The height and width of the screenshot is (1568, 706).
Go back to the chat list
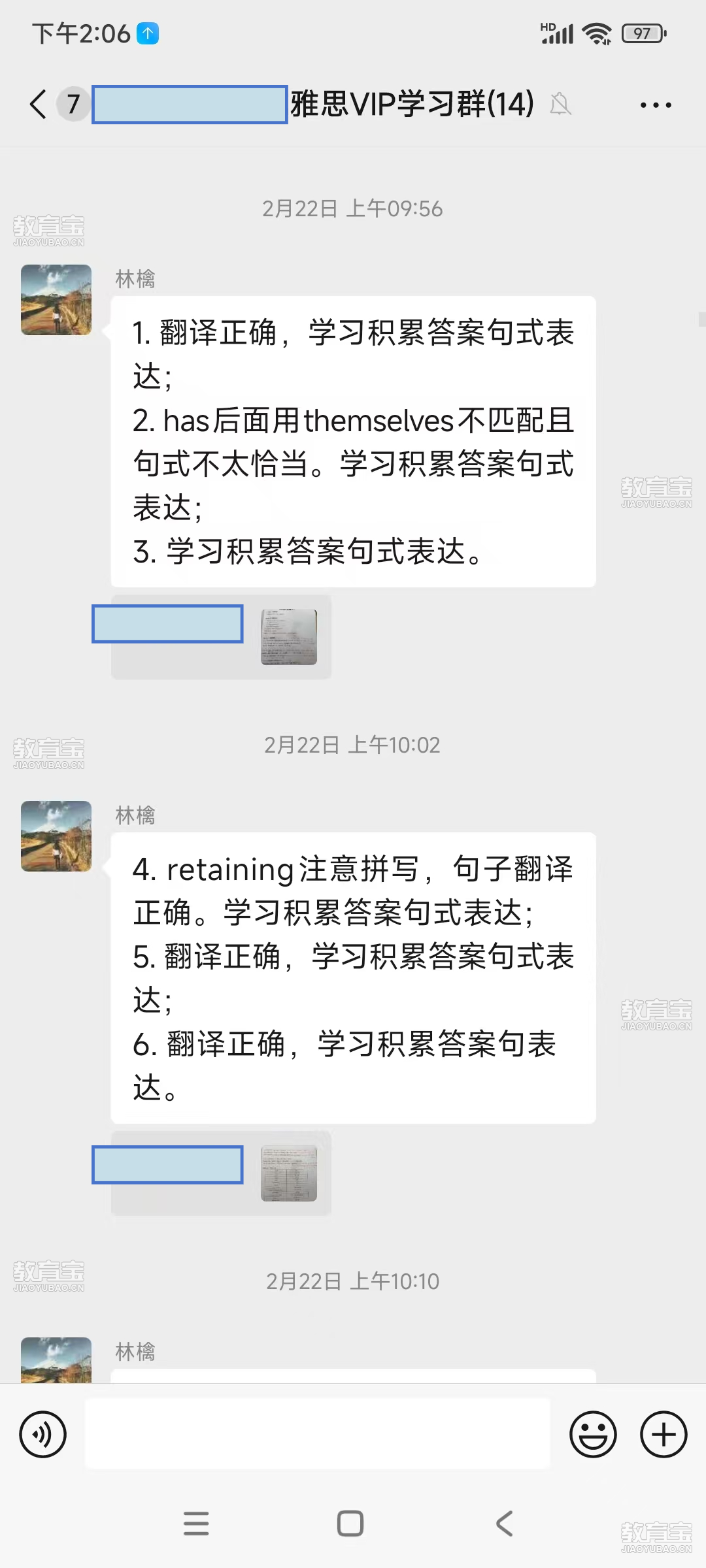[39, 105]
